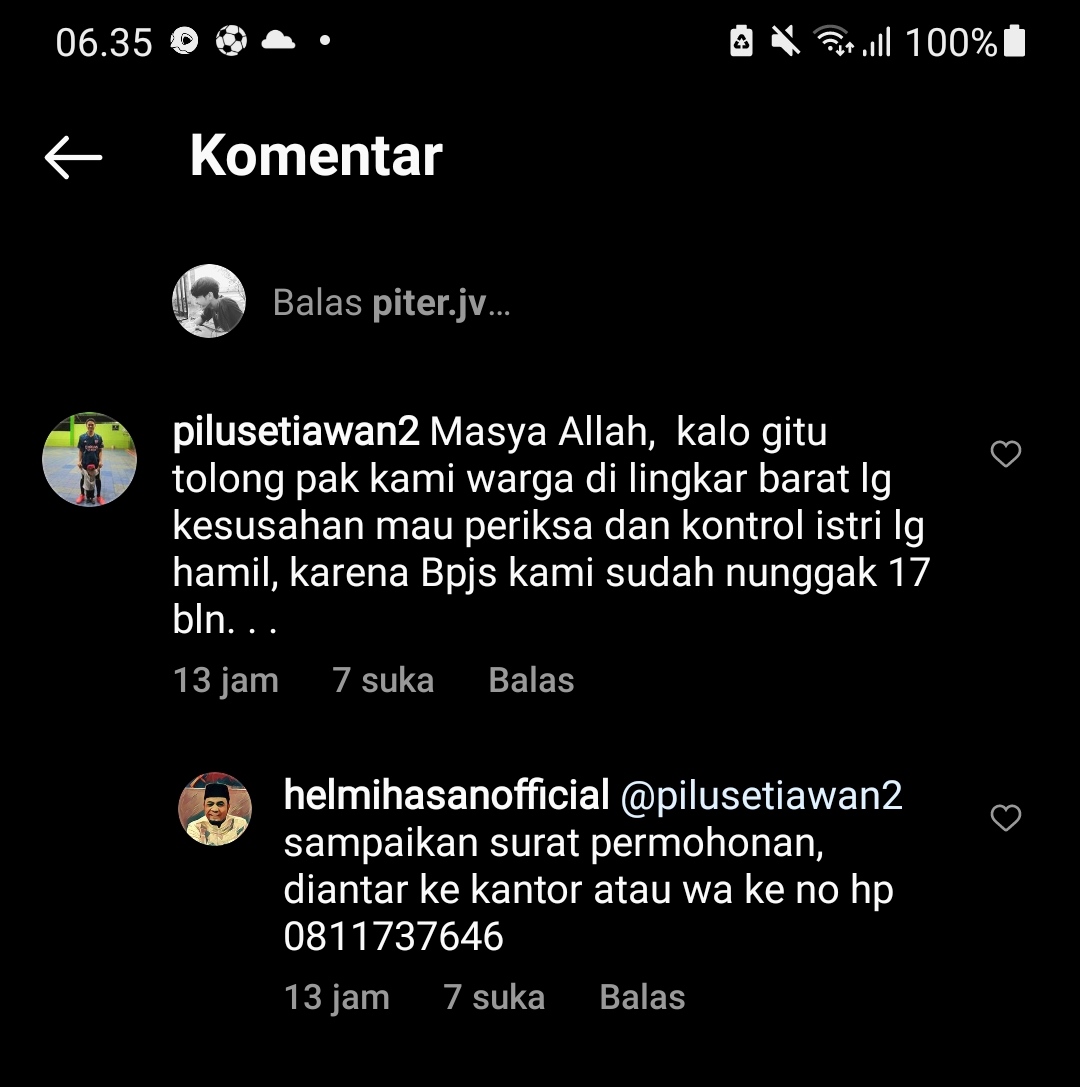The image size is (1080, 1087).
Task: Reply to helmihasanofficial's comment
Action: 642,997
